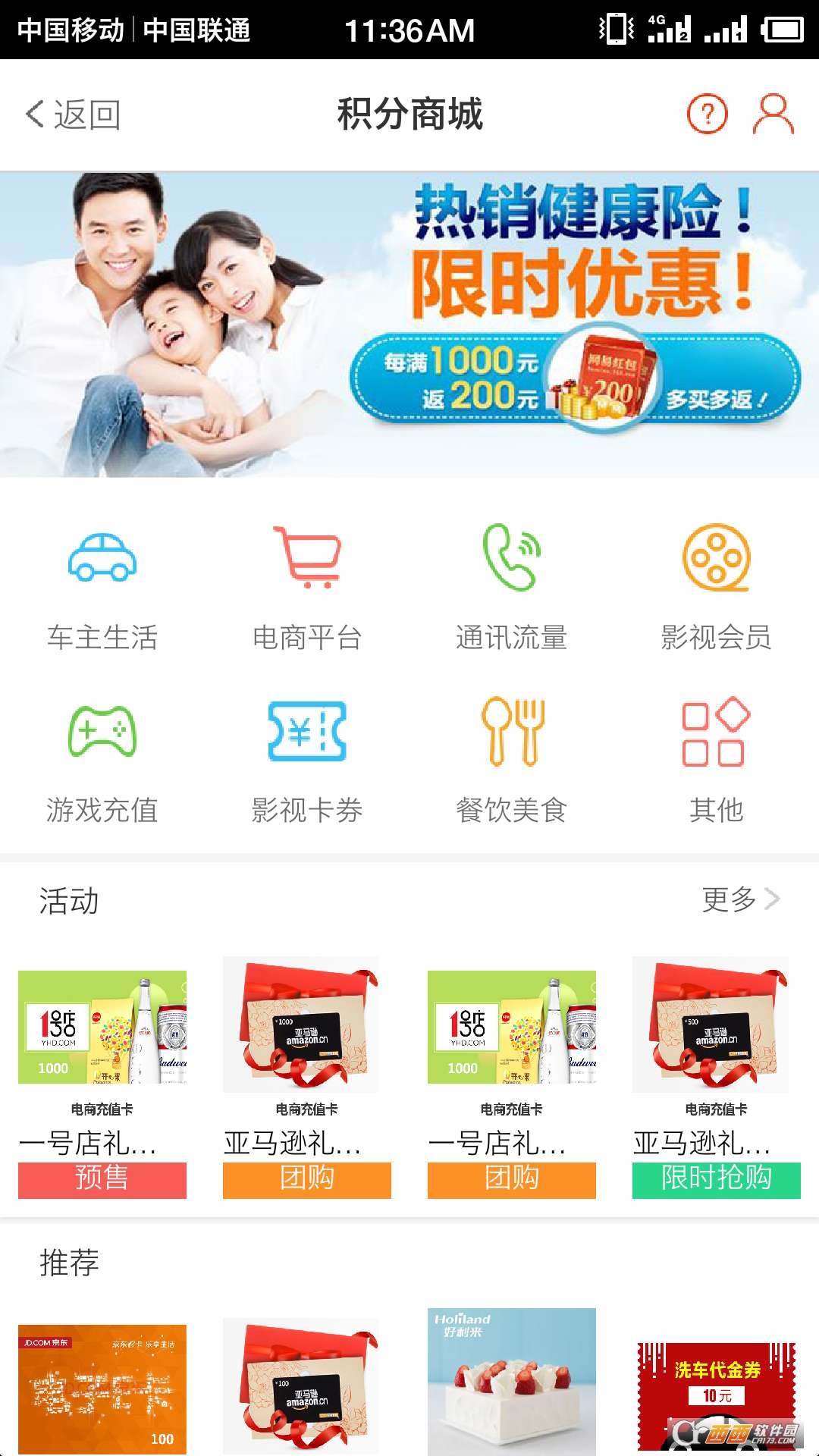
Task: Open the help question mark icon
Action: (707, 115)
